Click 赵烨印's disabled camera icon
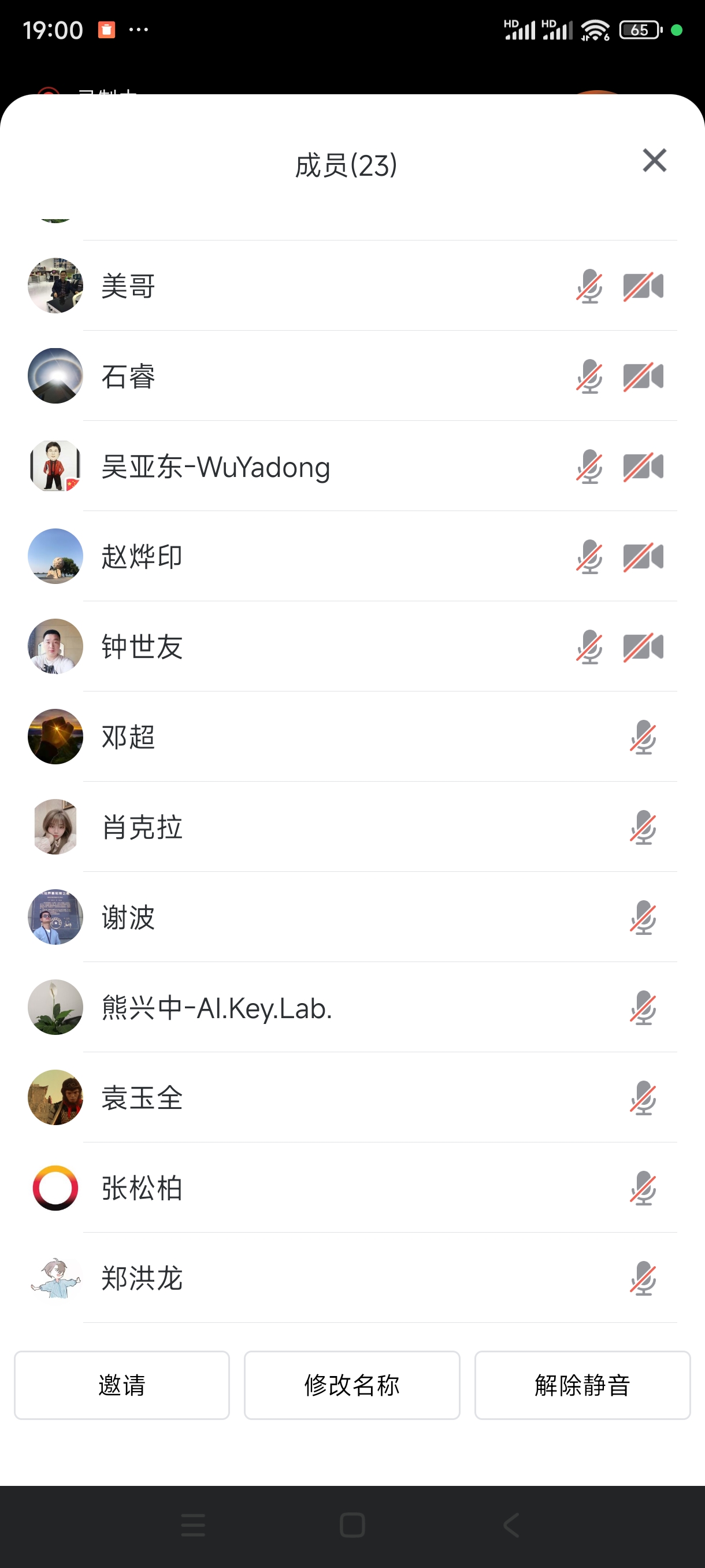 (643, 556)
